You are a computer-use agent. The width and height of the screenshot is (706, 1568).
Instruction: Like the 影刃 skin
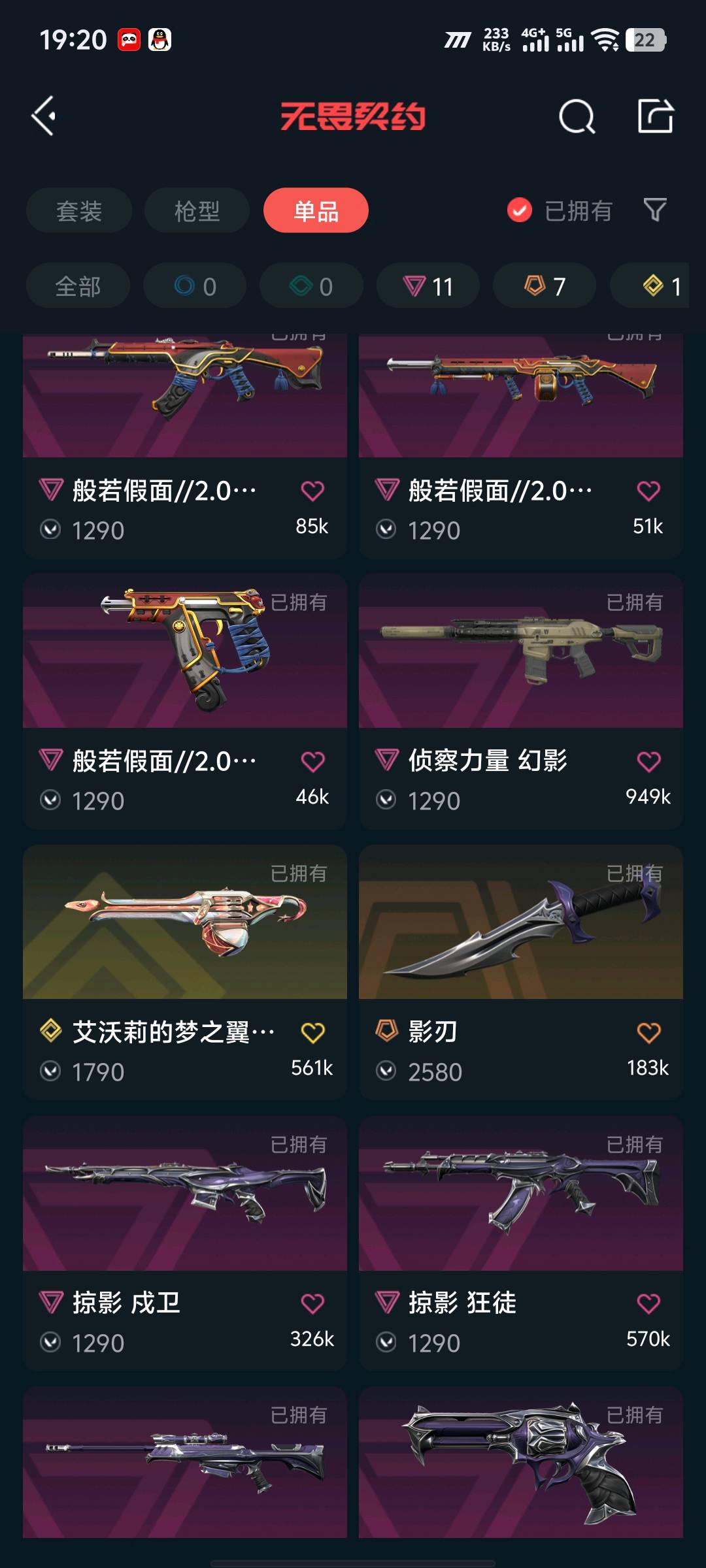[648, 1033]
